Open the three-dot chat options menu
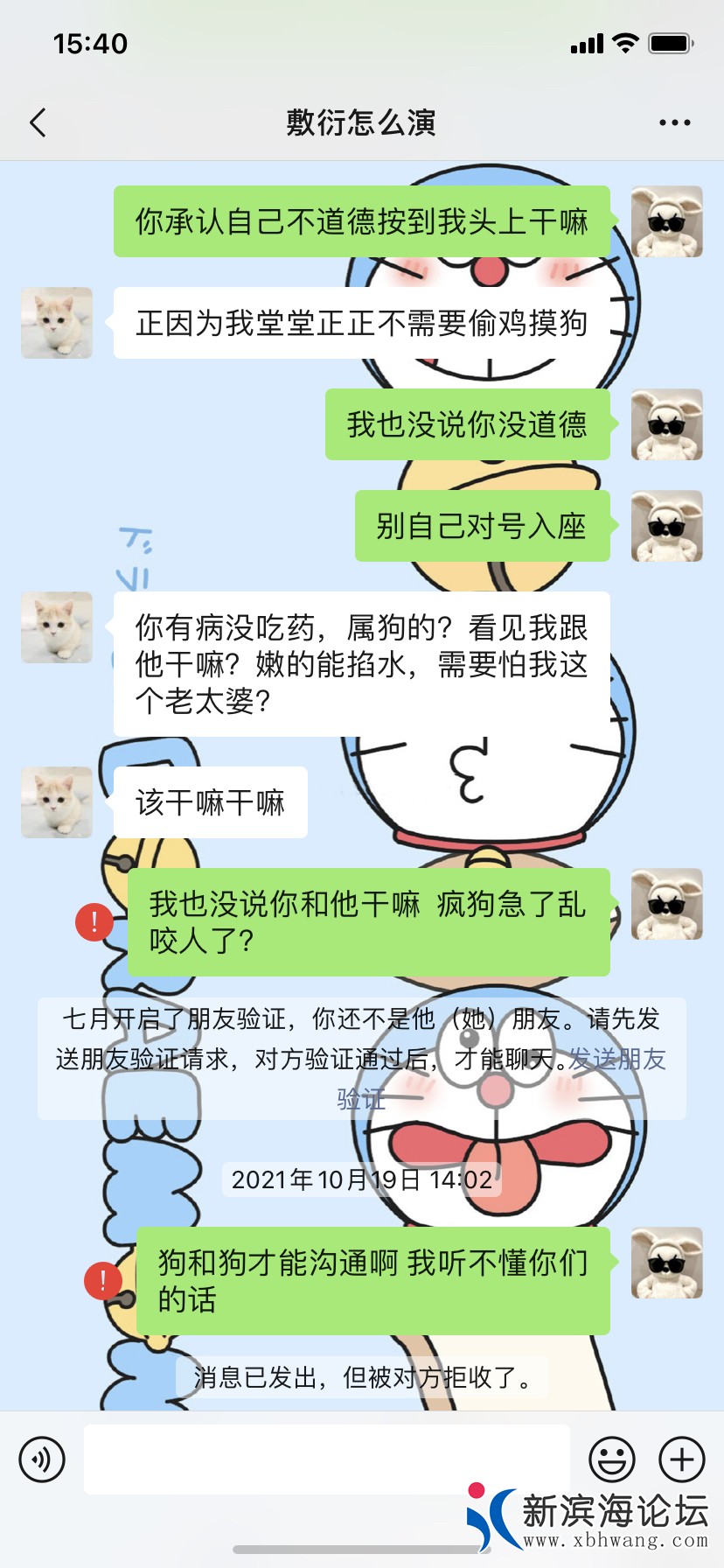 [674, 123]
